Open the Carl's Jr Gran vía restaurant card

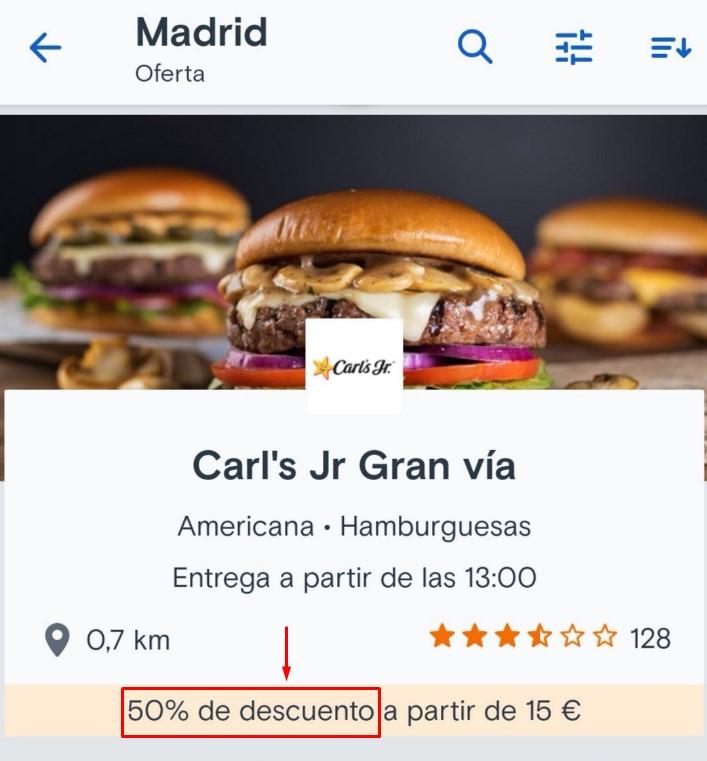click(x=354, y=467)
